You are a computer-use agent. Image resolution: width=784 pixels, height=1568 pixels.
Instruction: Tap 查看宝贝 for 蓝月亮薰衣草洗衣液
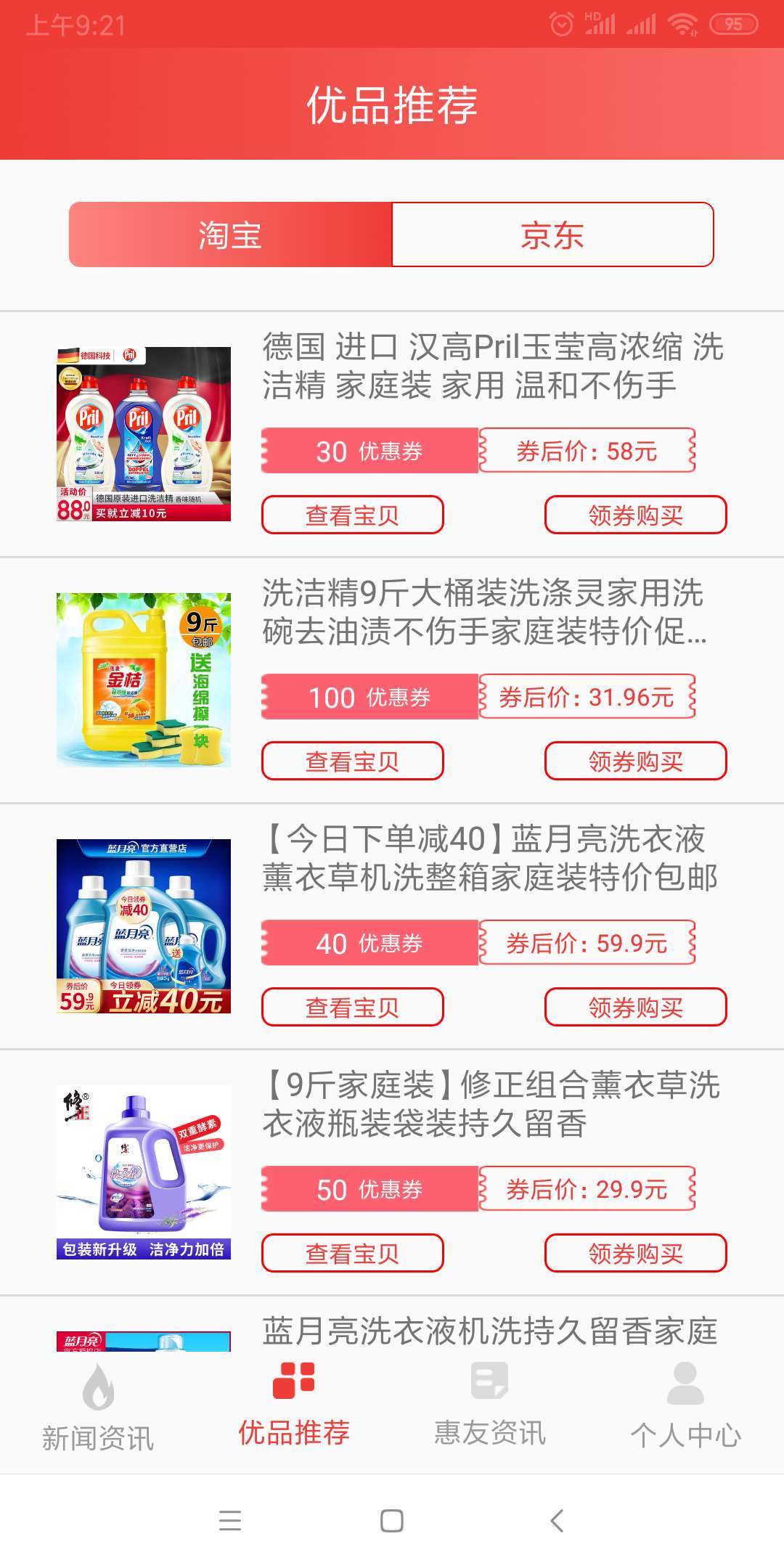(352, 1008)
